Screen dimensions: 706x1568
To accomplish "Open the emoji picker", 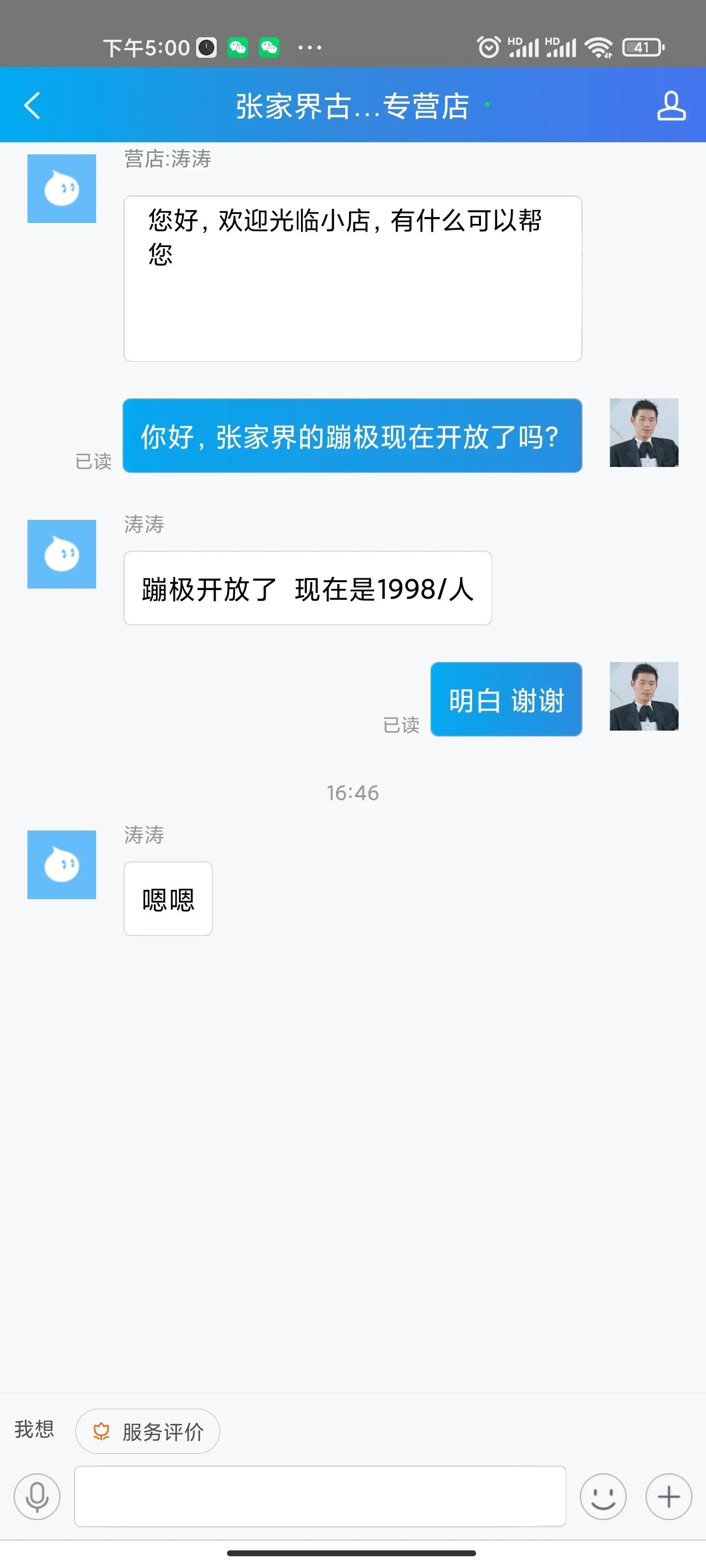I will pos(603,1496).
